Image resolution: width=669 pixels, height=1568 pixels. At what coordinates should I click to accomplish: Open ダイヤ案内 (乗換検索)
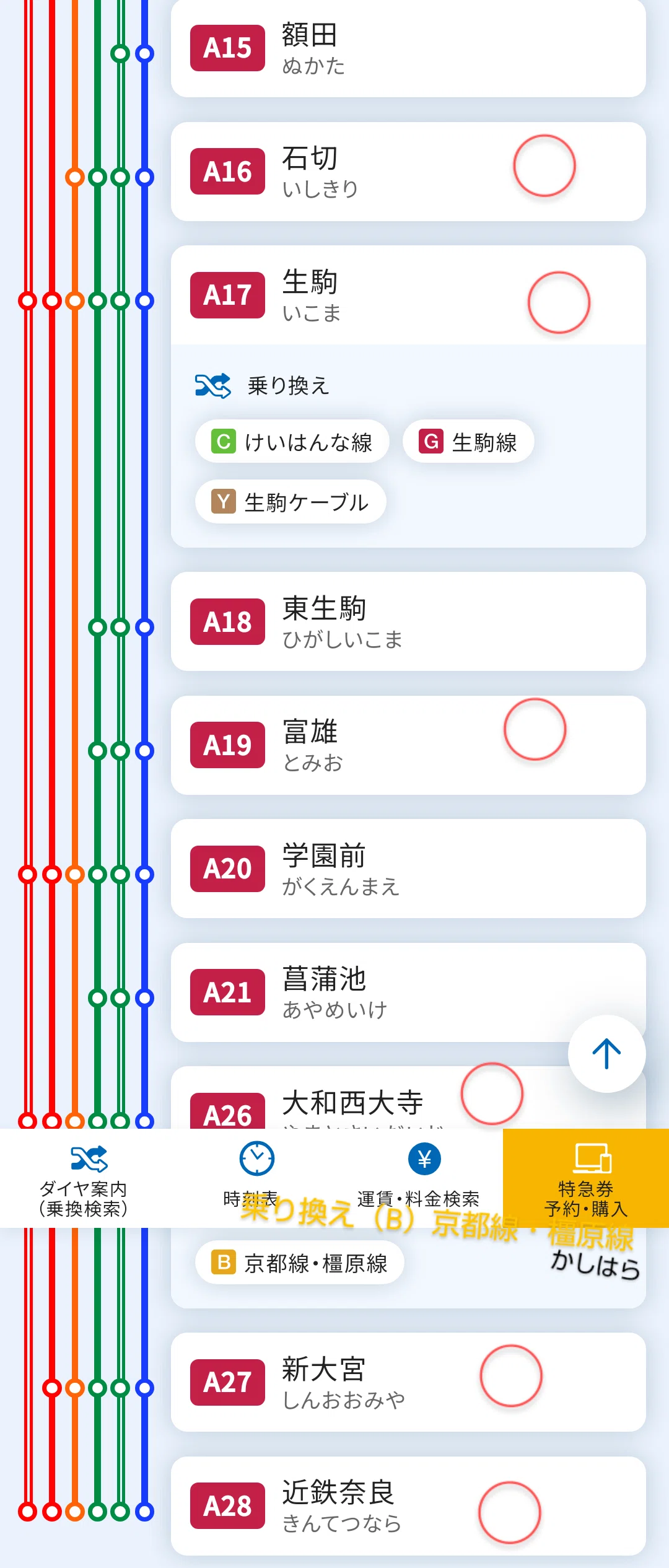[x=84, y=1179]
